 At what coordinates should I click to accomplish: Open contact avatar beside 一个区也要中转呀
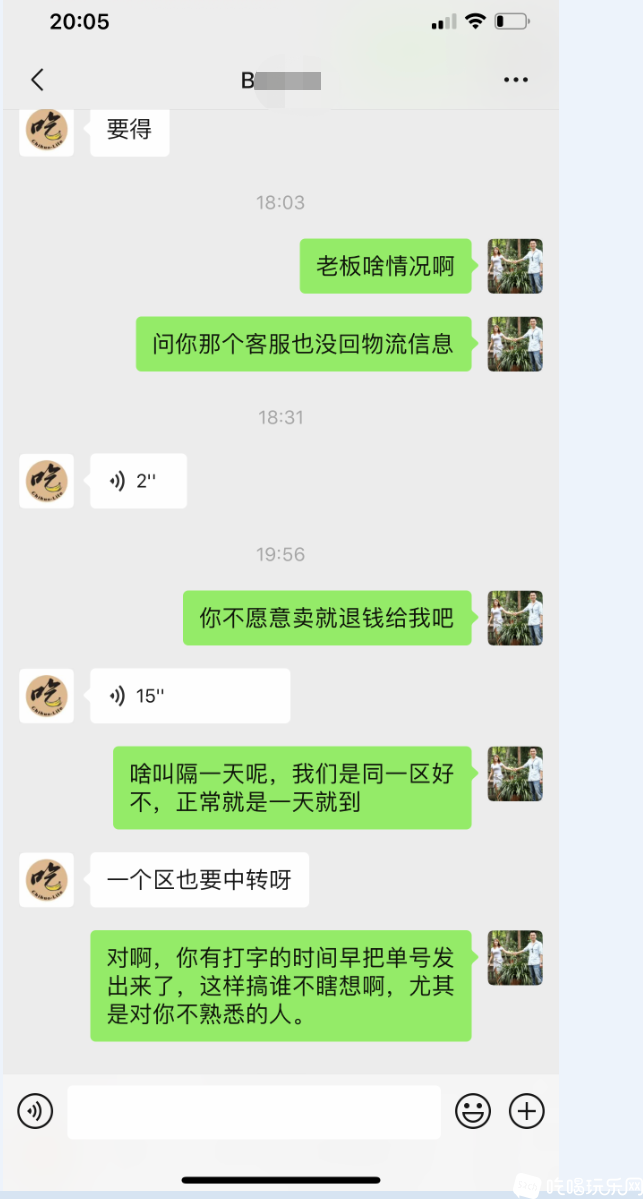(47, 880)
